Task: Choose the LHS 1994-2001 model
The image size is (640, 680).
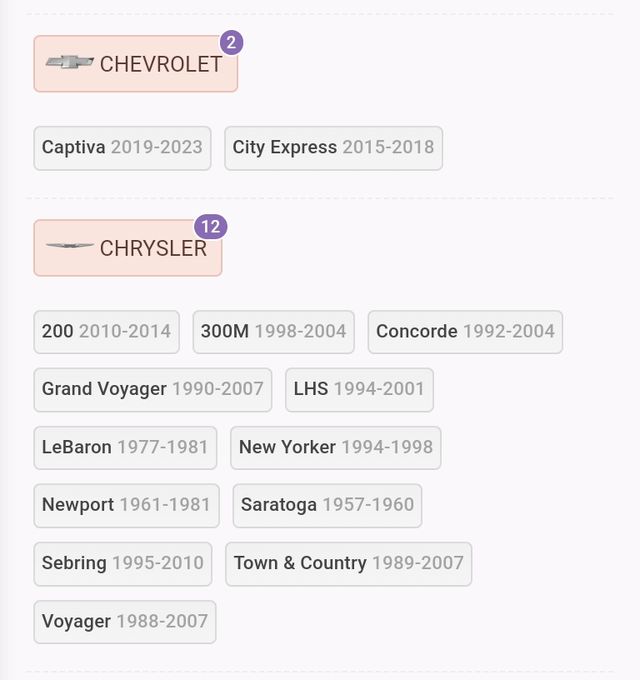Action: [359, 390]
